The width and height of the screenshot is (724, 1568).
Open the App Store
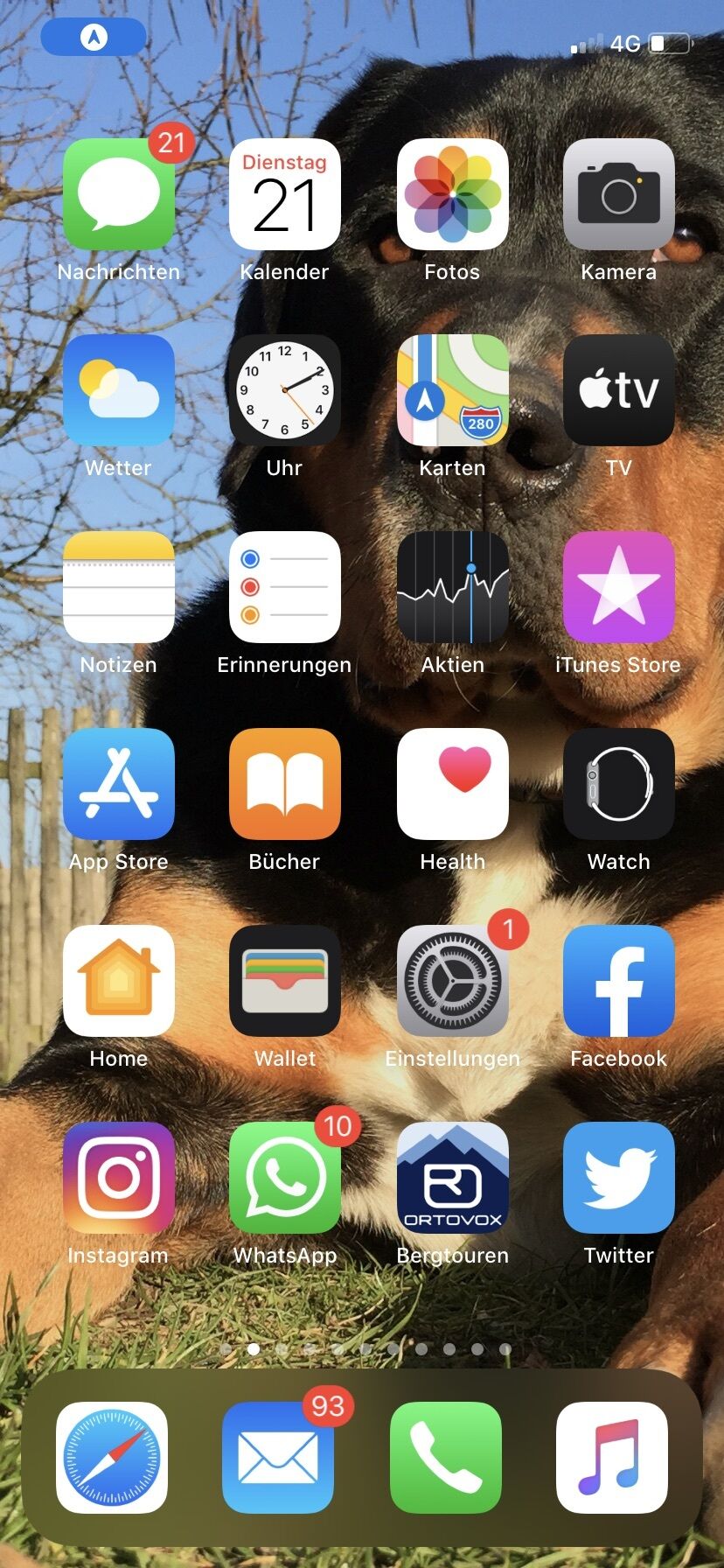[119, 784]
